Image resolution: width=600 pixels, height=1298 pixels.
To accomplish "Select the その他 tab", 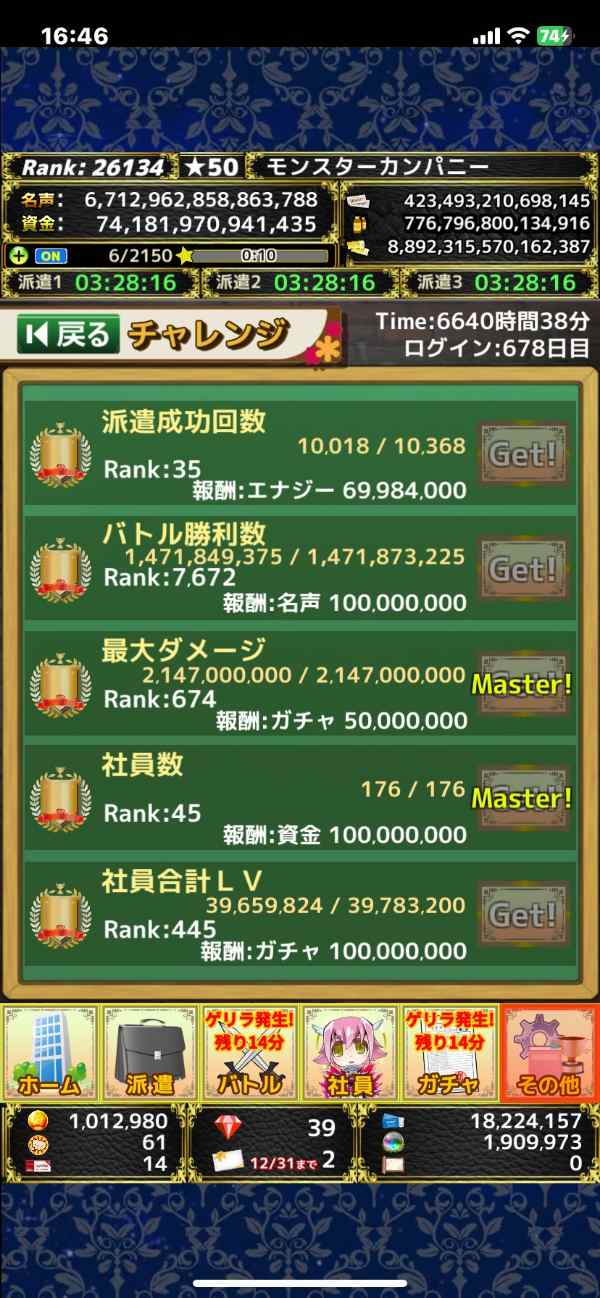I will coord(549,1052).
